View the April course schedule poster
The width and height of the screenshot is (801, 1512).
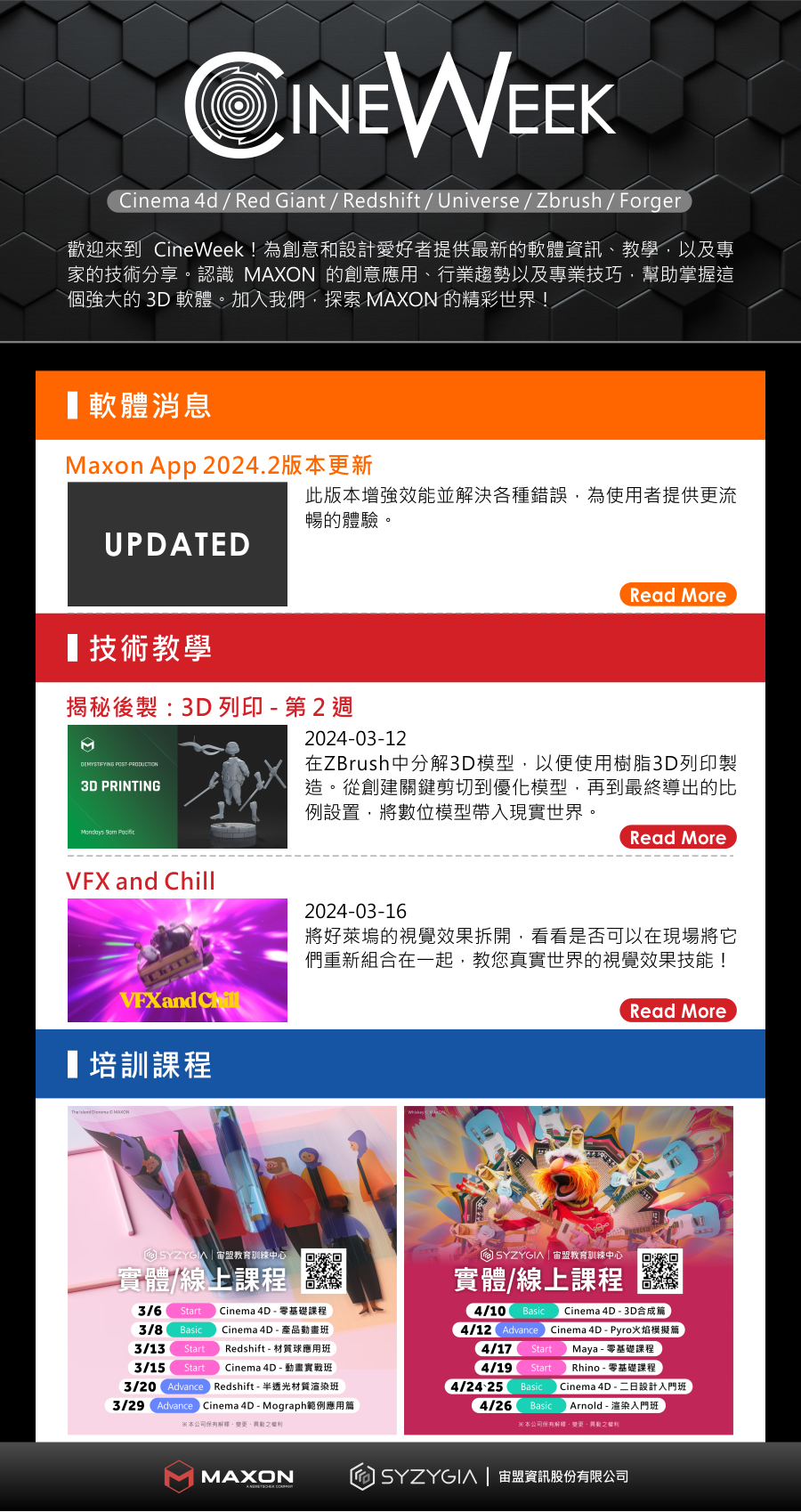[569, 1270]
